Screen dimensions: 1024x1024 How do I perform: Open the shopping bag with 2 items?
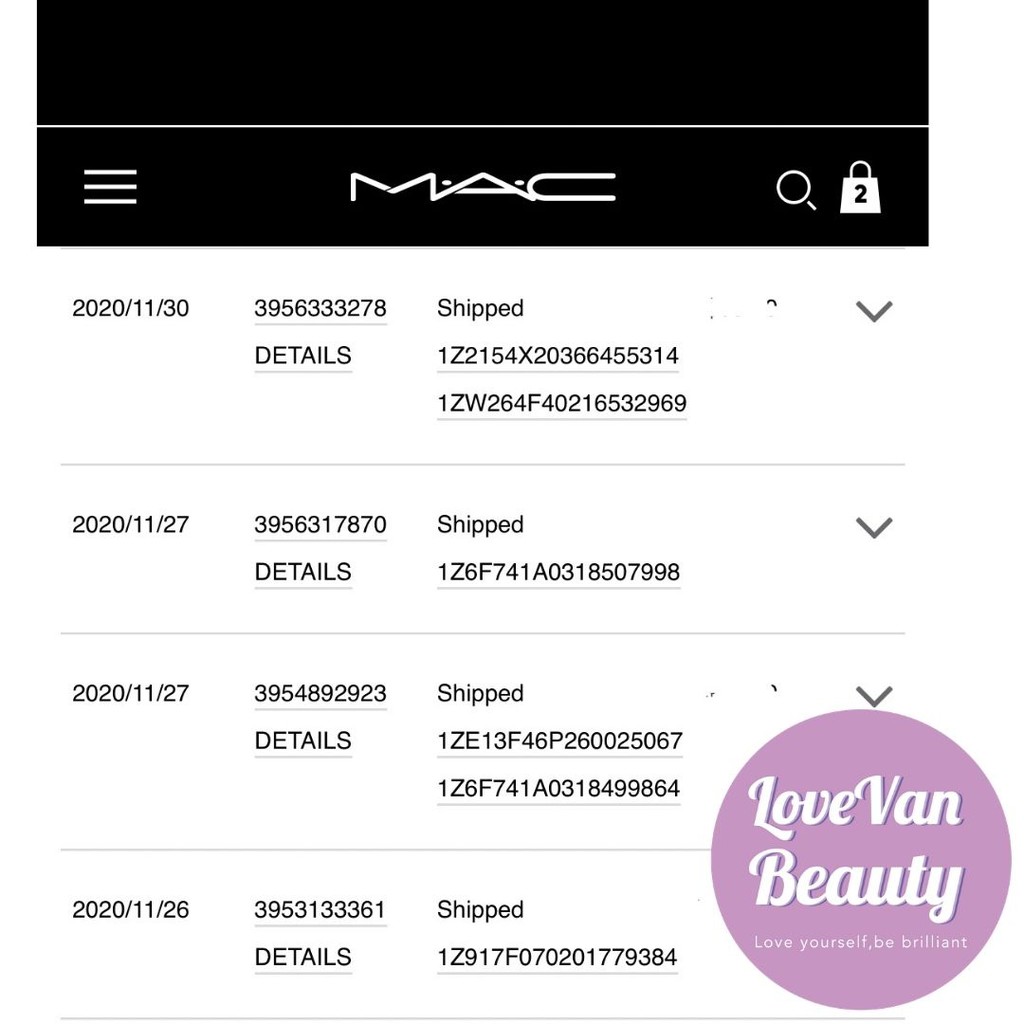pyautogui.click(x=860, y=187)
